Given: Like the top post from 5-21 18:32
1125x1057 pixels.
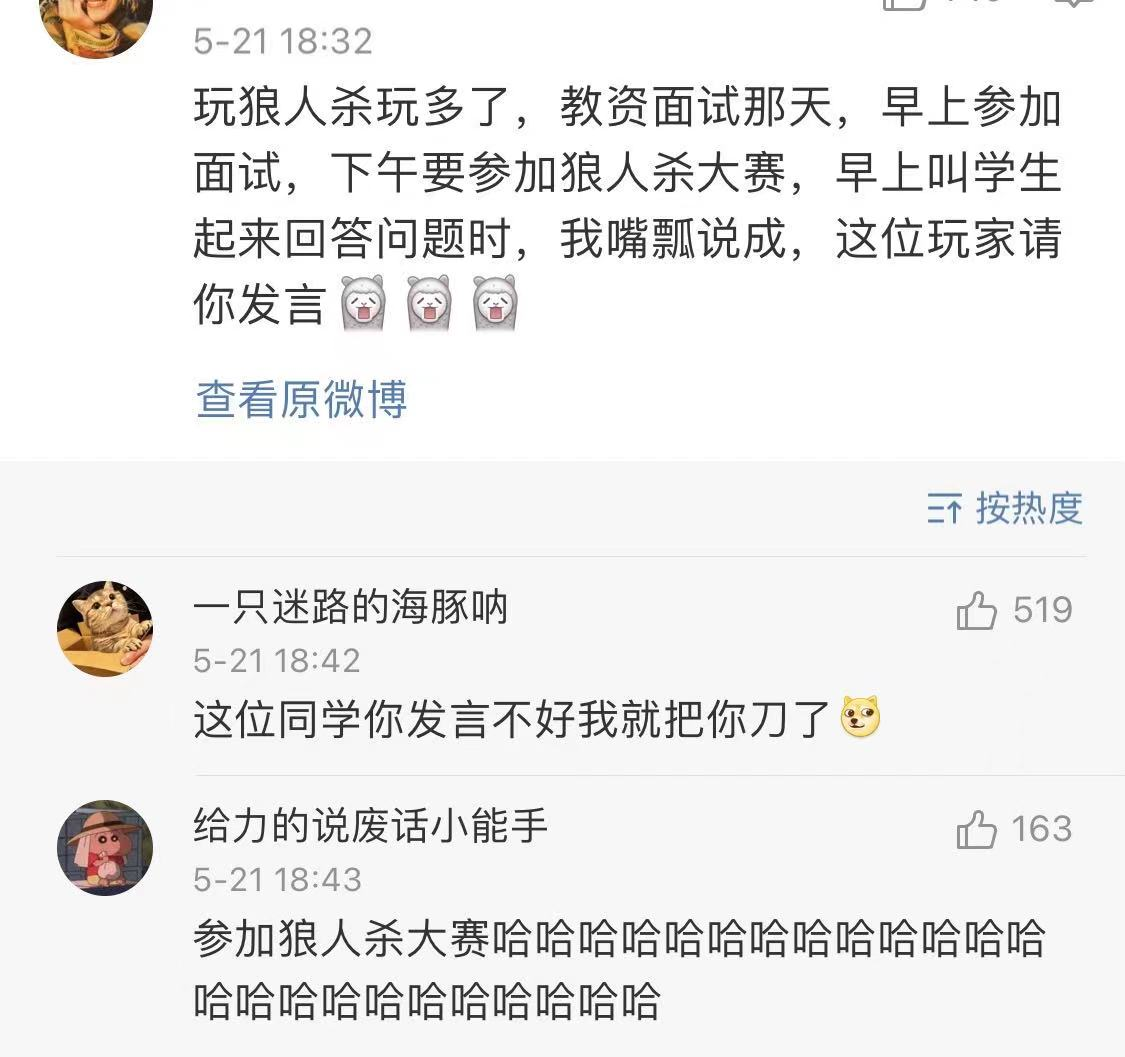Looking at the screenshot, I should (907, 4).
